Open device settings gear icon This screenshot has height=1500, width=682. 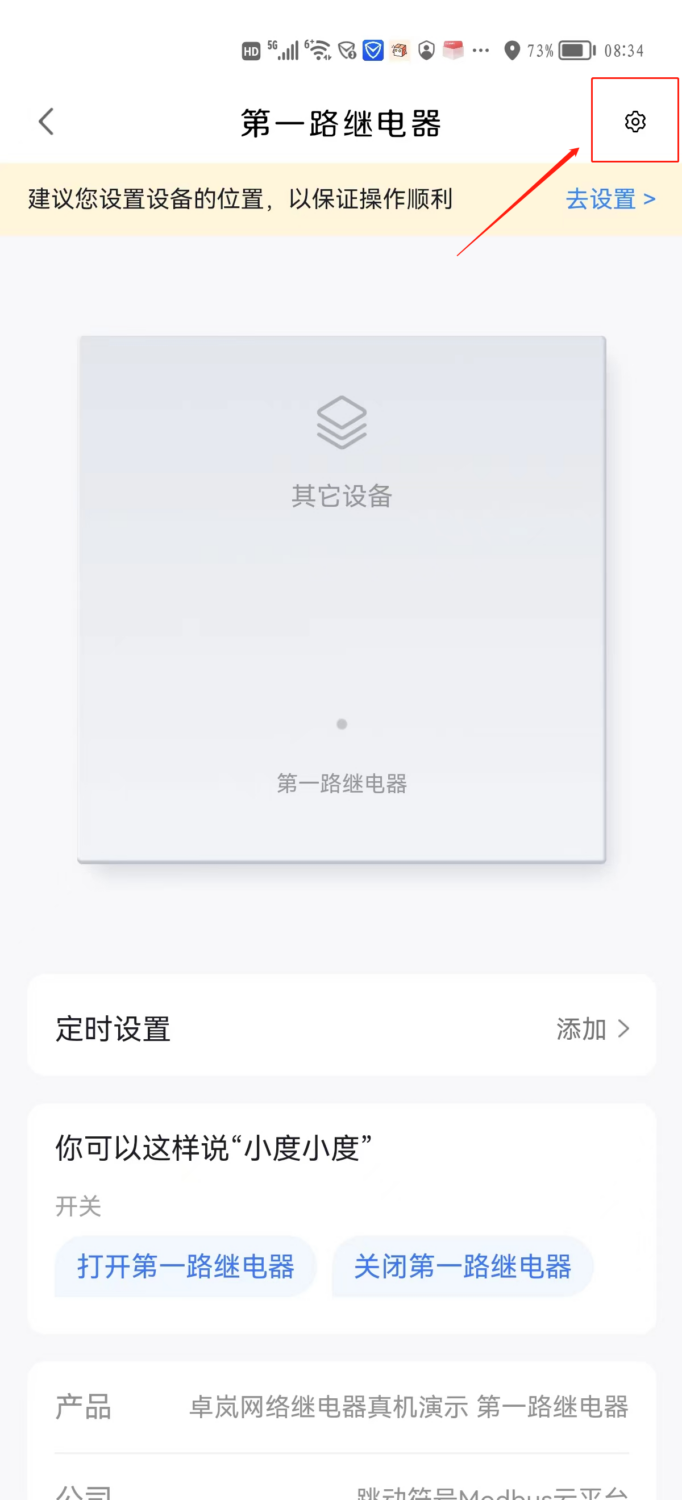pyautogui.click(x=635, y=122)
